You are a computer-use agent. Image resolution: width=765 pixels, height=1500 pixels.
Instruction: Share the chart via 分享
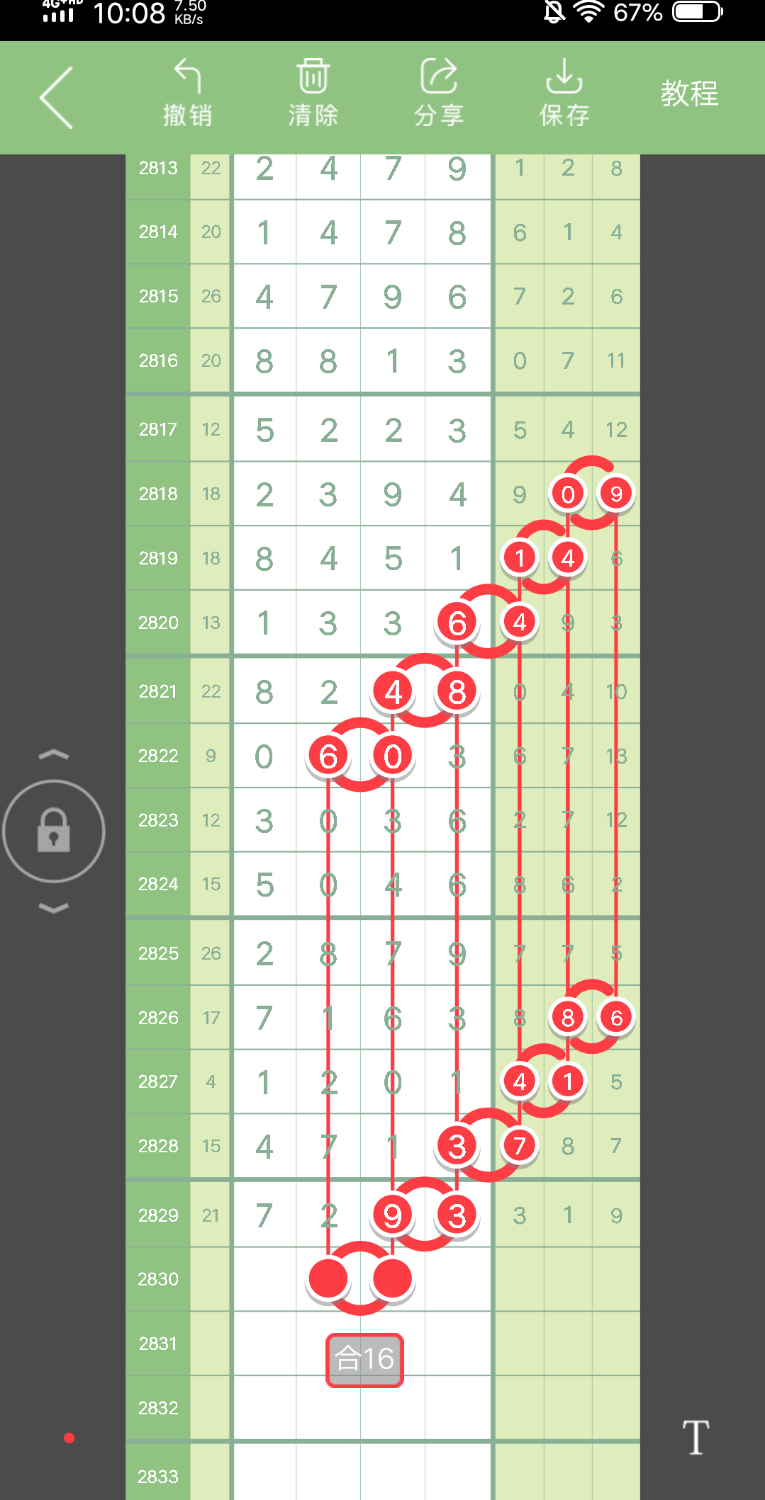pos(439,93)
